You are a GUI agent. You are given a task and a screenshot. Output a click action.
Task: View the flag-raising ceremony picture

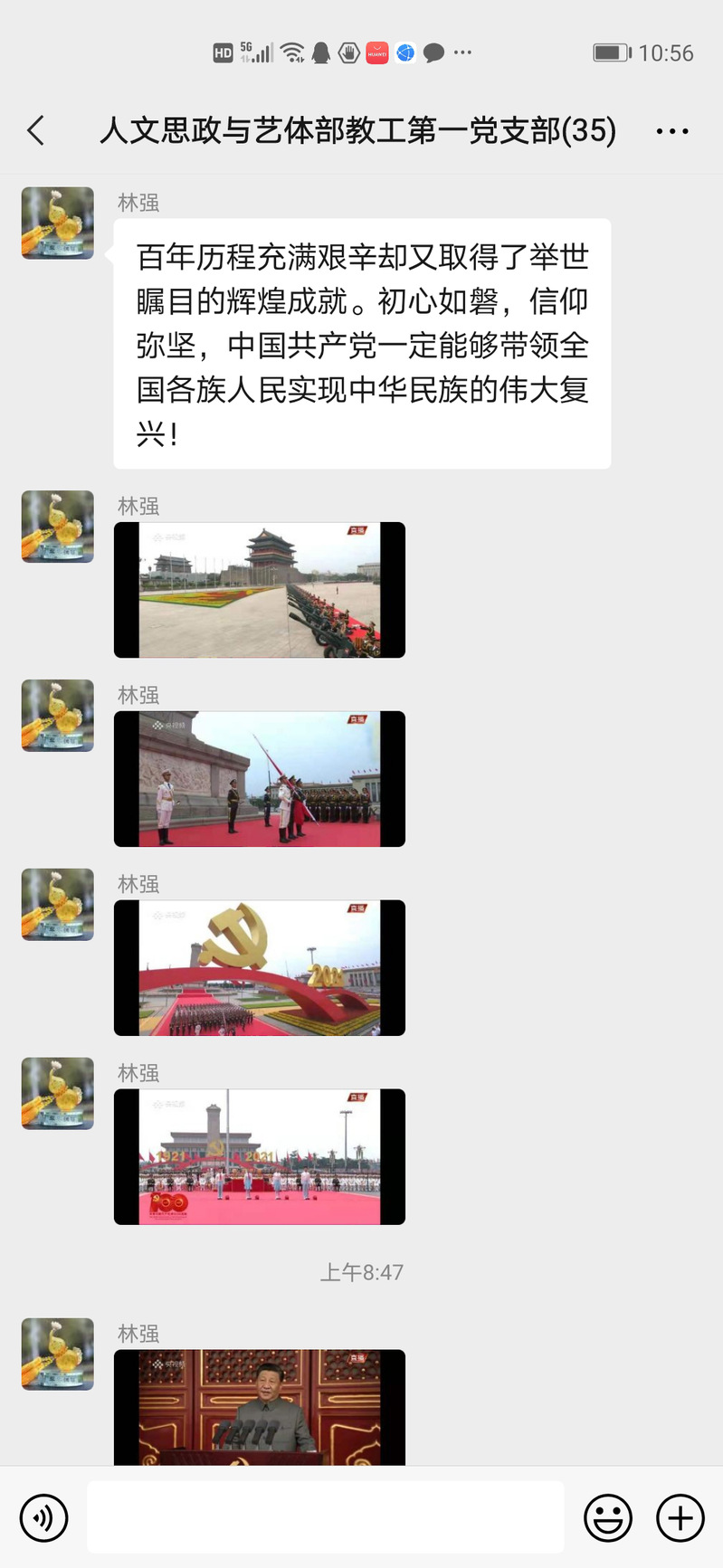tap(259, 779)
